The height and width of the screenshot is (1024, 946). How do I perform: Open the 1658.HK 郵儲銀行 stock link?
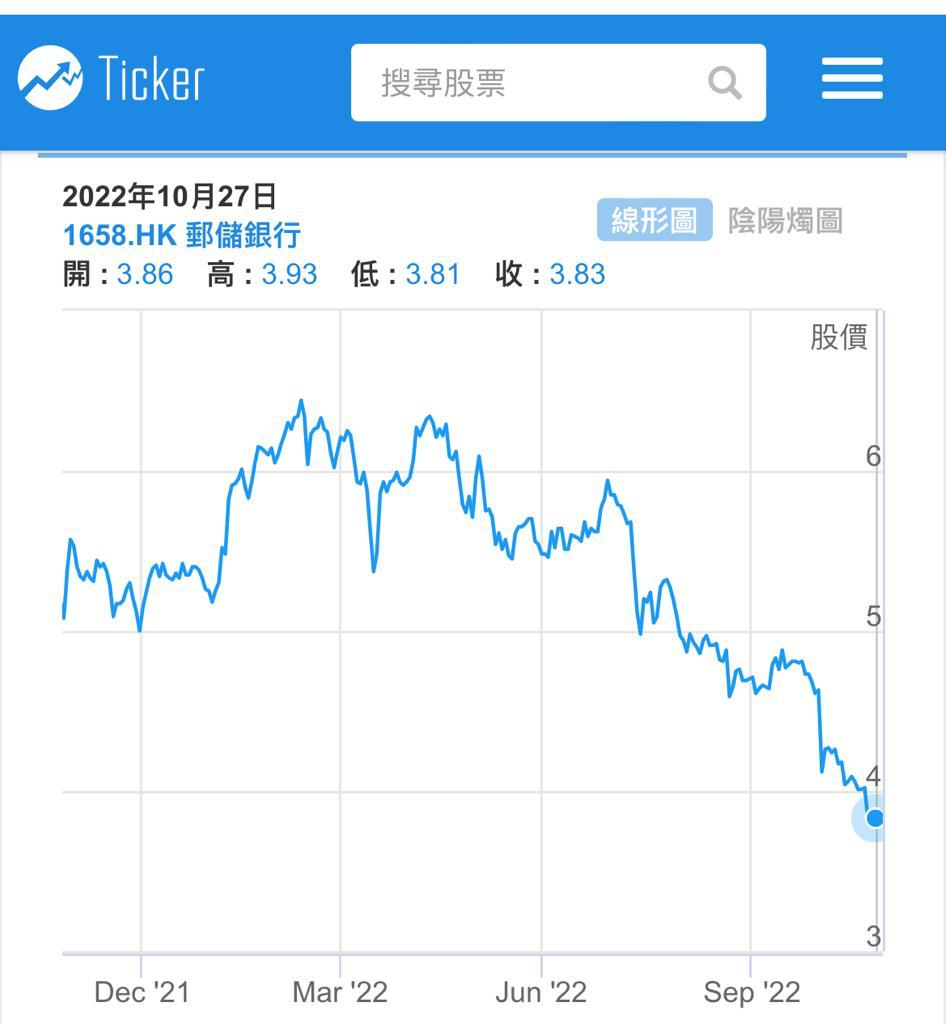[181, 235]
